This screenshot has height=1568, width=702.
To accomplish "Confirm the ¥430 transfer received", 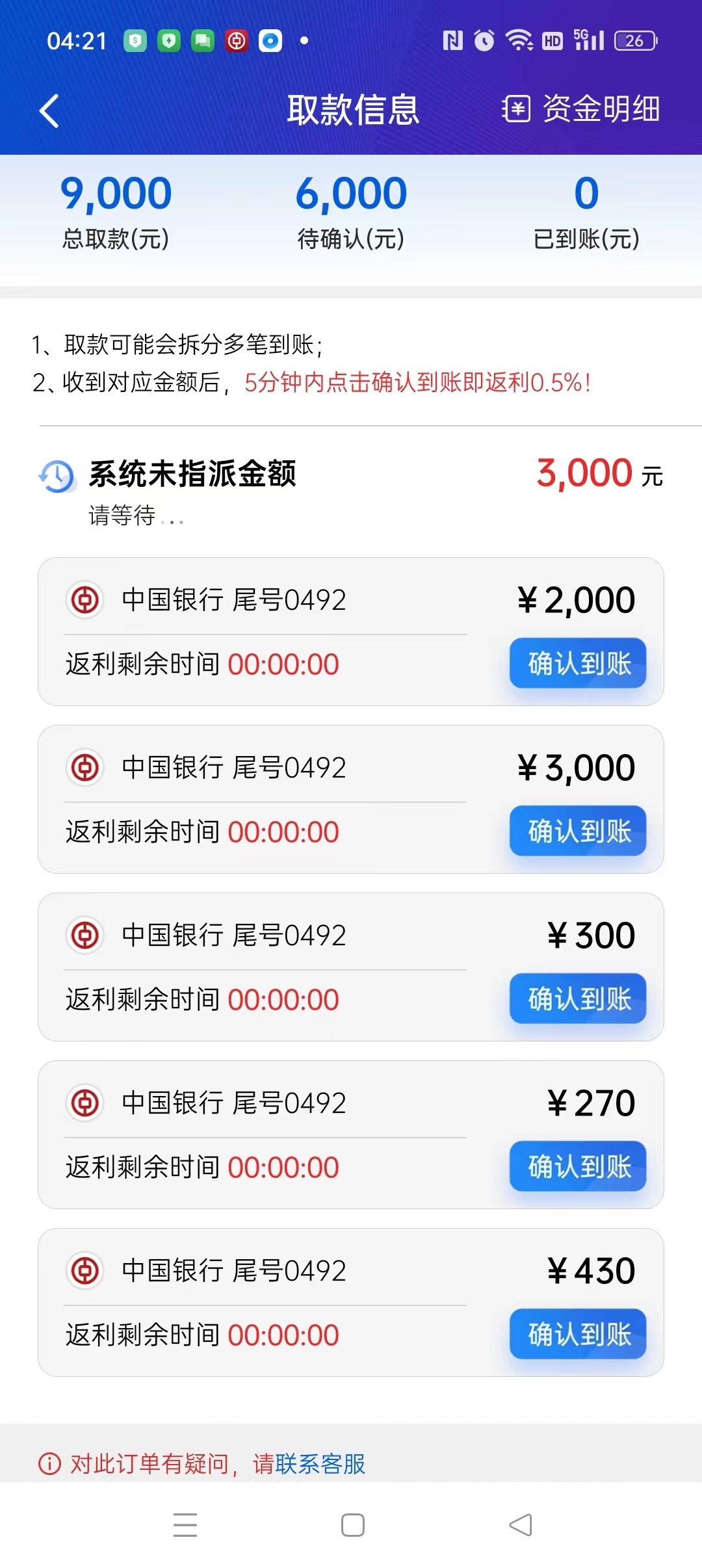I will tap(577, 1334).
